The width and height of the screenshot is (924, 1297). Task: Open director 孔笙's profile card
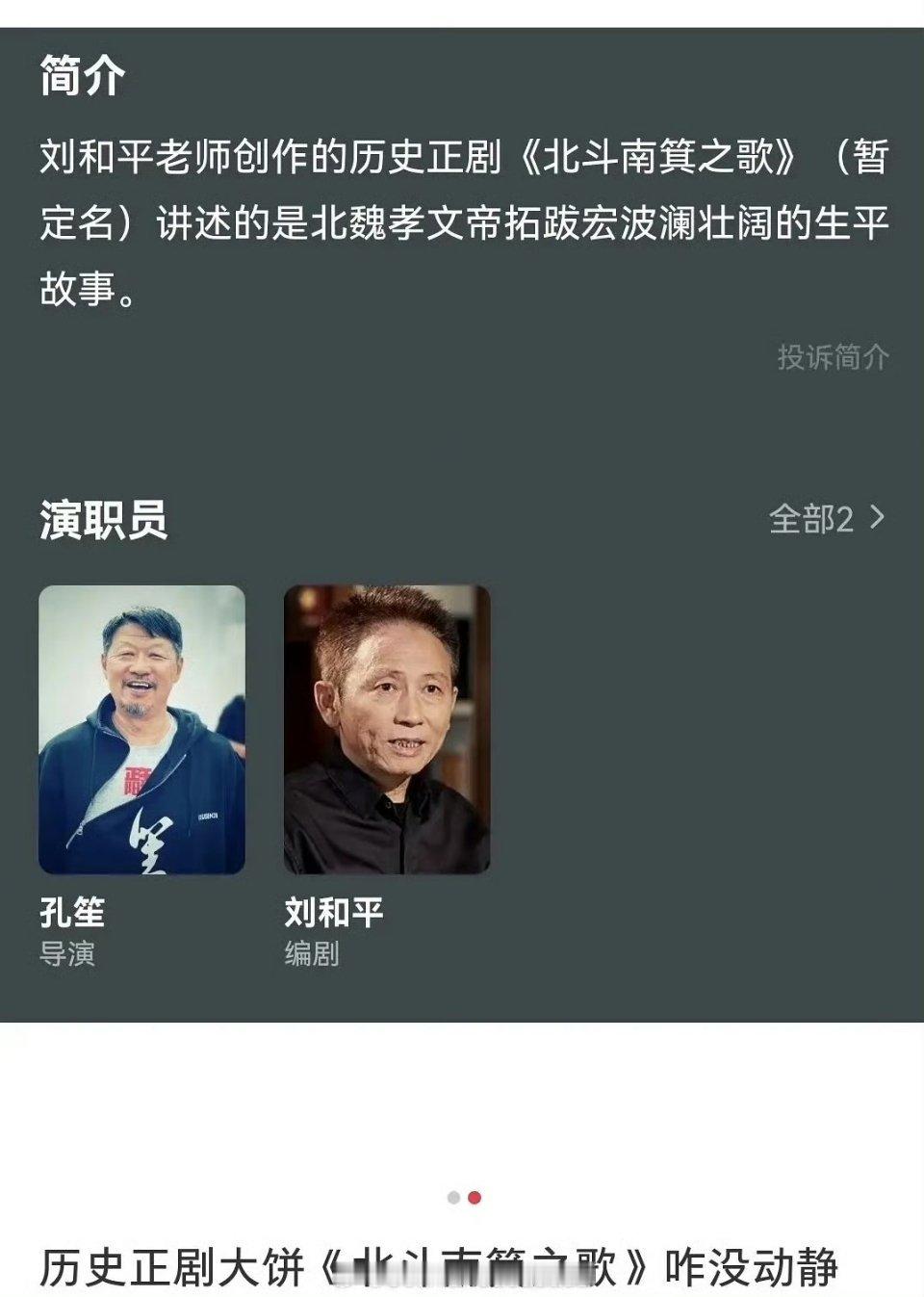[141, 729]
